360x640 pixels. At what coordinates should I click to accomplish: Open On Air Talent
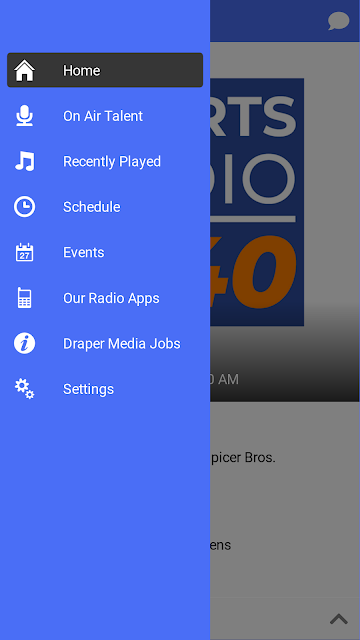[105, 116]
